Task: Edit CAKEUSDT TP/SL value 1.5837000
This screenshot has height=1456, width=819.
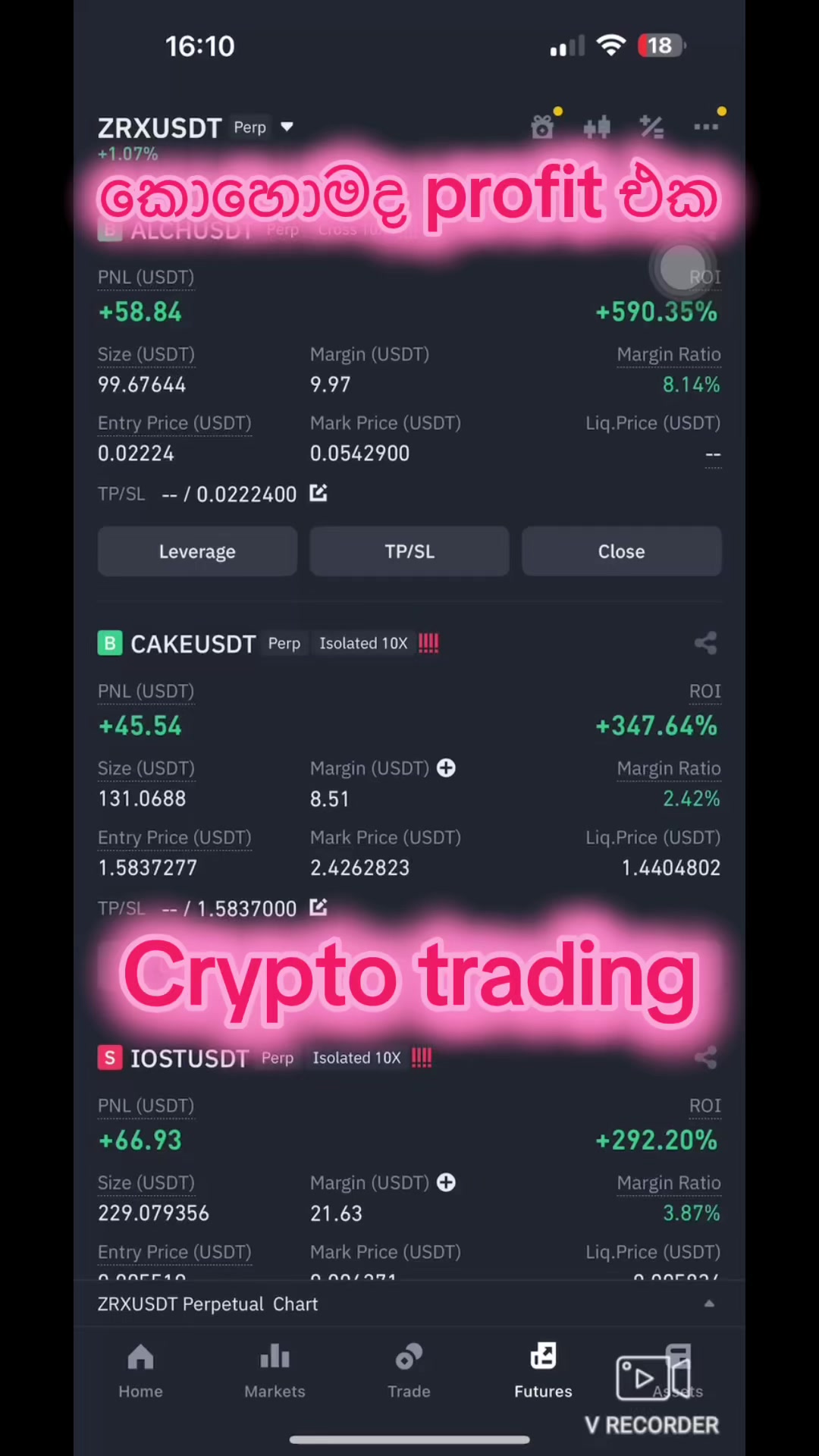Action: (x=318, y=908)
